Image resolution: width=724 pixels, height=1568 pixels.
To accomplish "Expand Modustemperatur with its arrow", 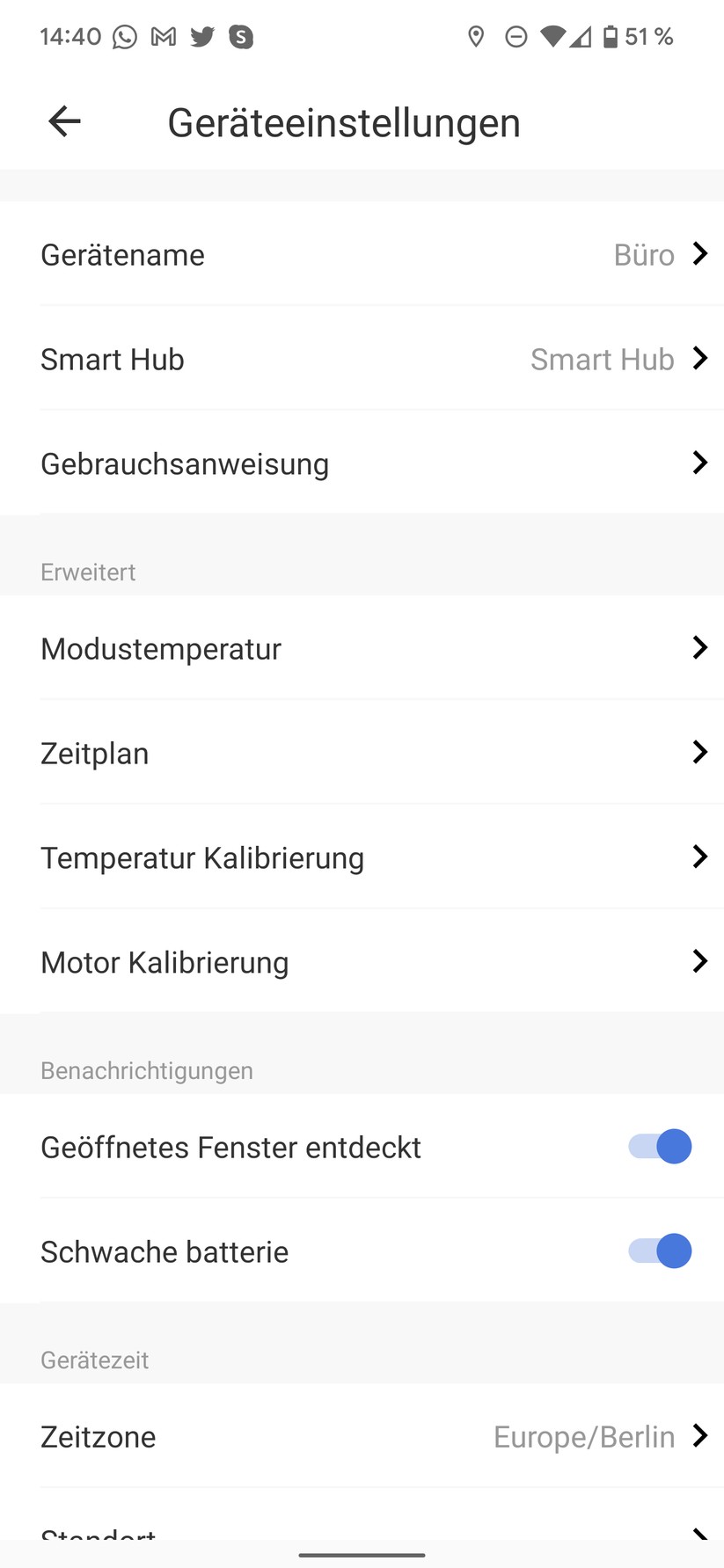I will tap(699, 648).
